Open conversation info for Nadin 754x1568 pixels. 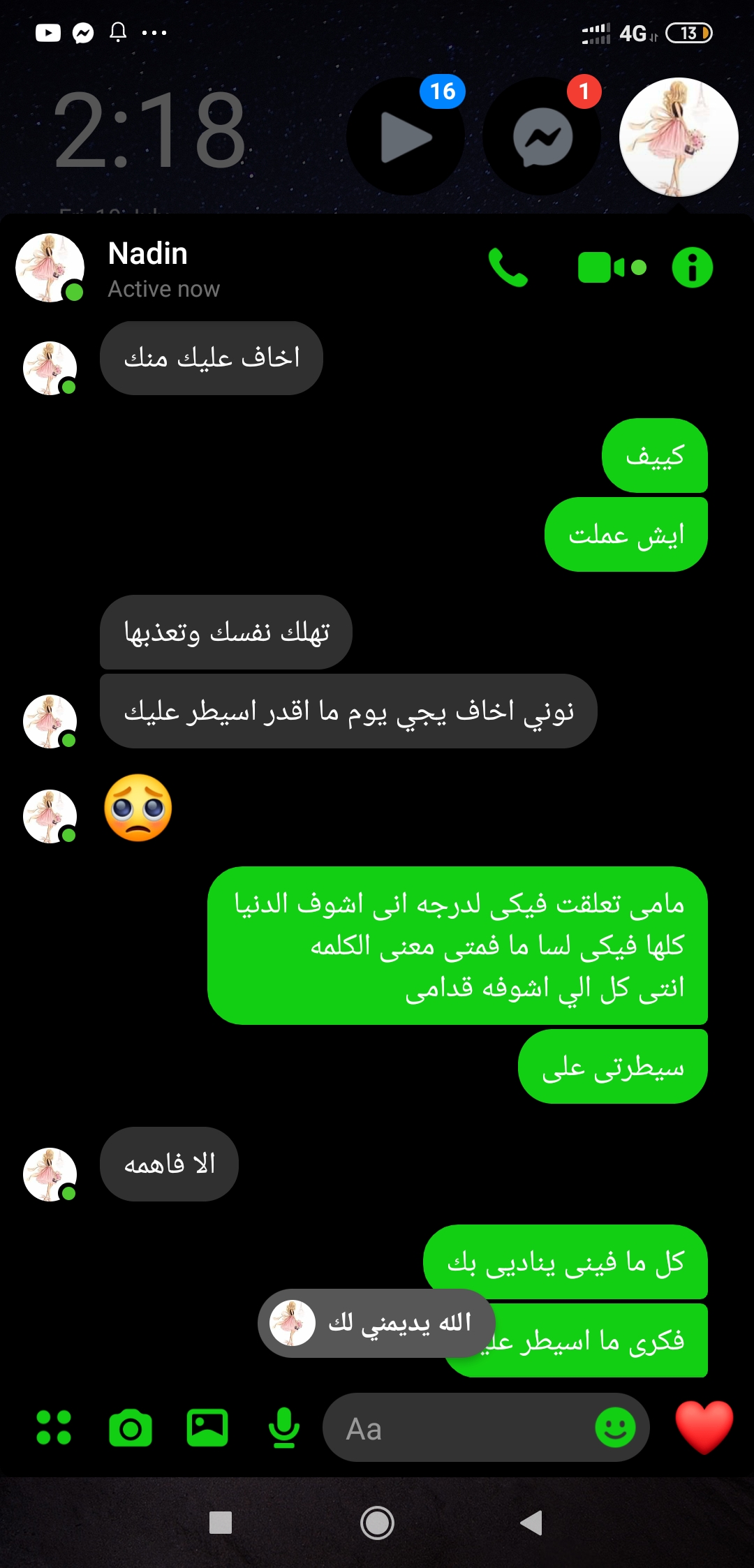tap(692, 267)
